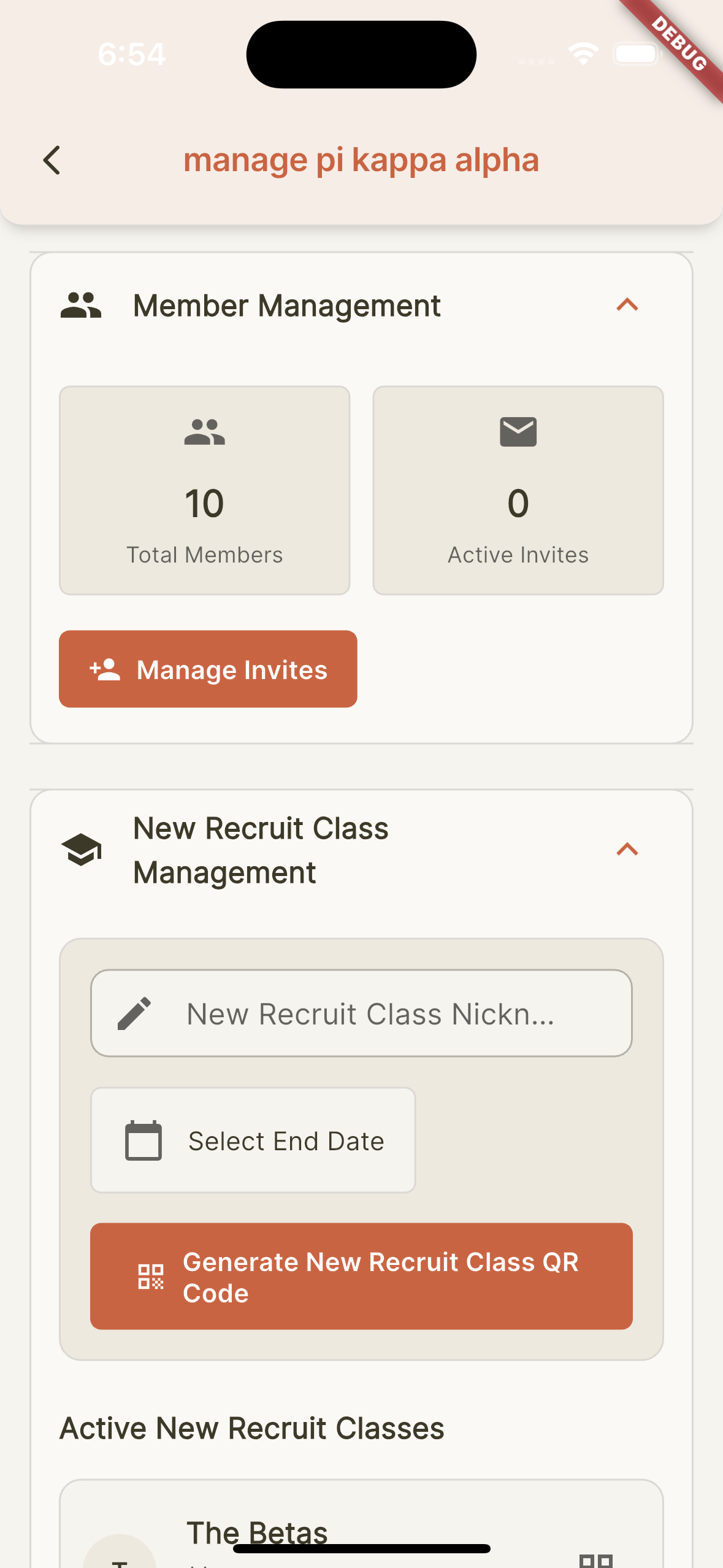
Task: Select the people icon beside Member Management
Action: coord(81,305)
